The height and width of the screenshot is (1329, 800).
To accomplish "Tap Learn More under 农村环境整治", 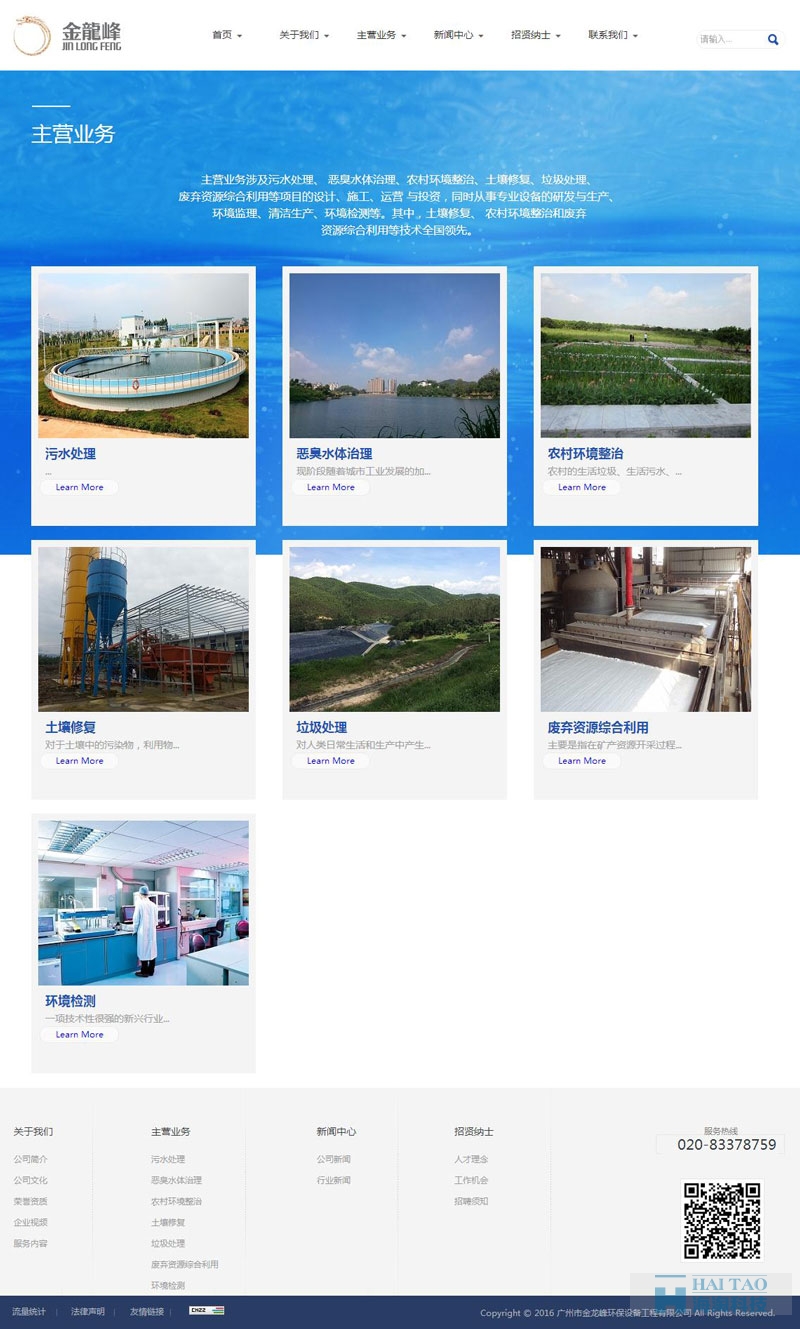I will (582, 487).
